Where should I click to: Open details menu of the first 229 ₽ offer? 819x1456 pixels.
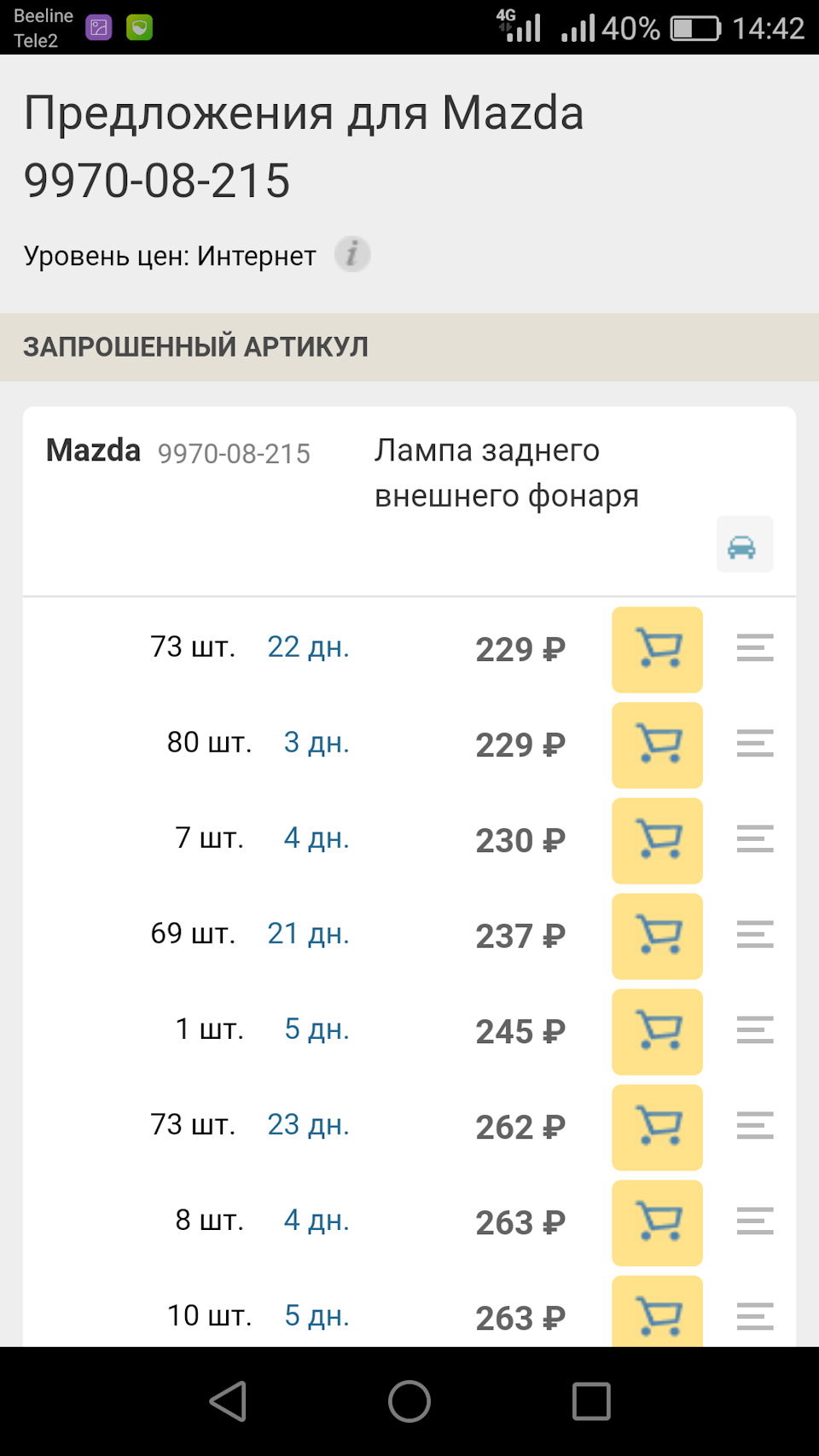tap(754, 649)
